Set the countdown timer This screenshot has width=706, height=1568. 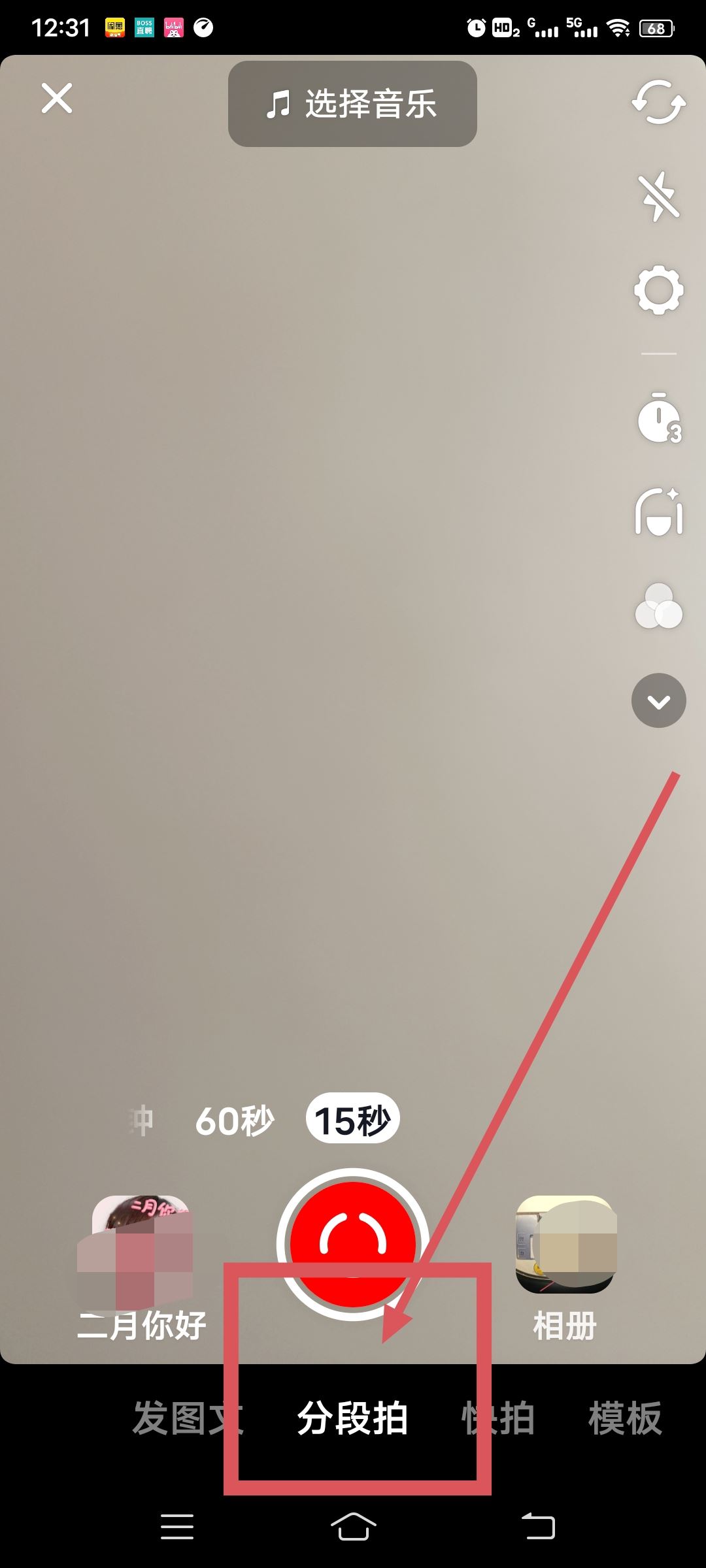pos(658,418)
